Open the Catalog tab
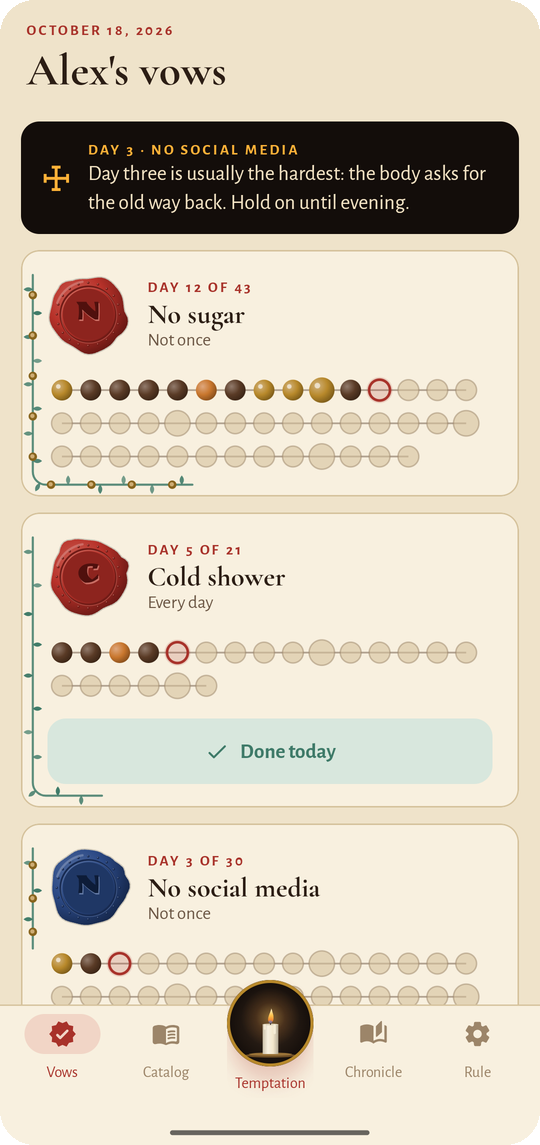This screenshot has height=1145, width=540. 166,1047
